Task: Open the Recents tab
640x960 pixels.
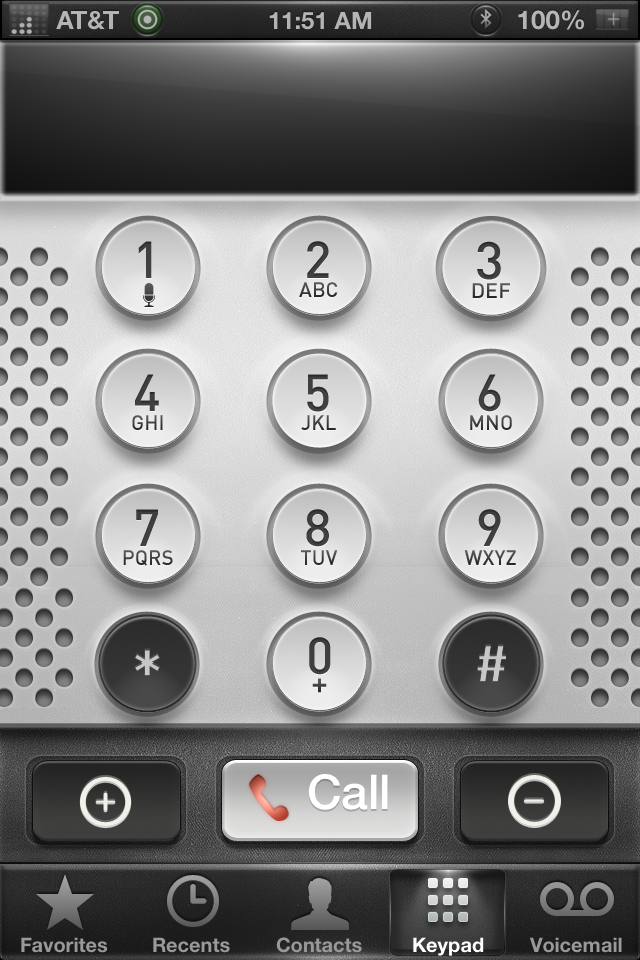Action: pyautogui.click(x=191, y=914)
